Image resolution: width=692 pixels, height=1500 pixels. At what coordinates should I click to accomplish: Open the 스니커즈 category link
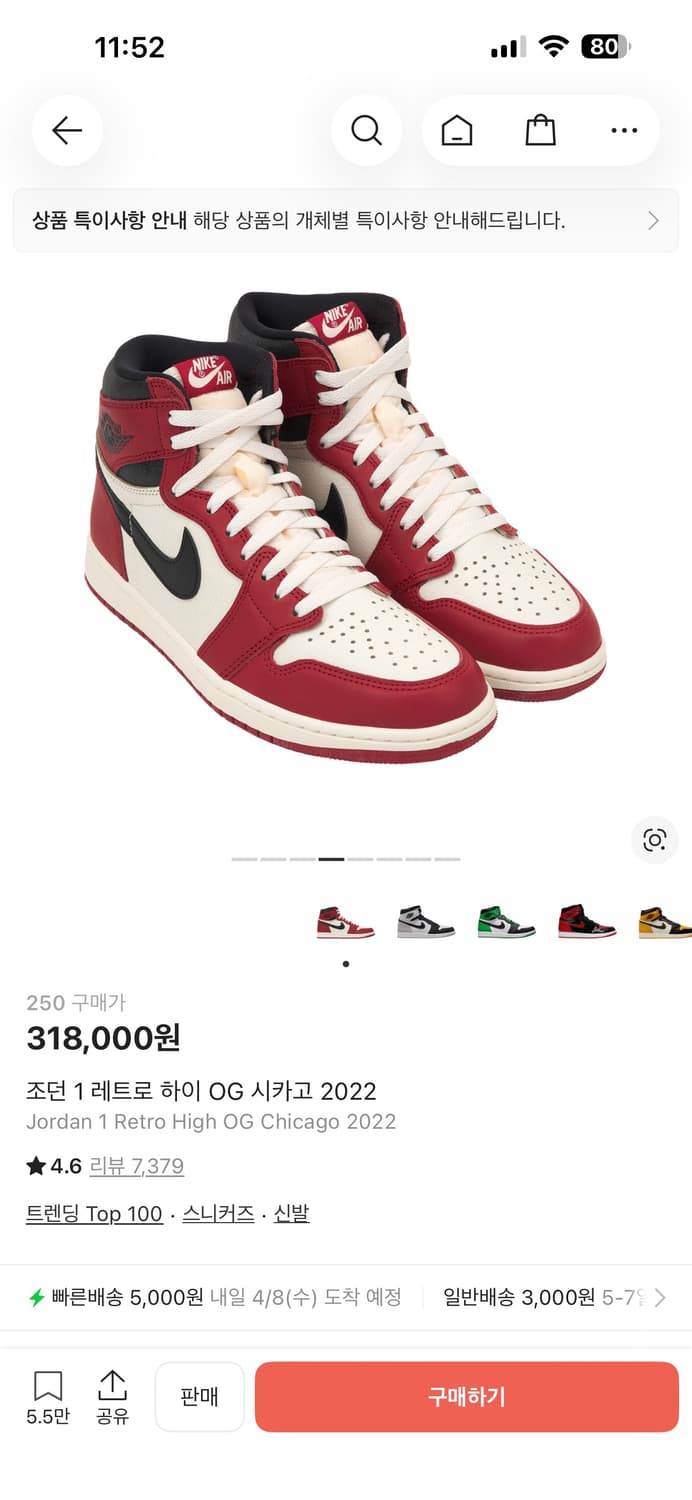[218, 1214]
